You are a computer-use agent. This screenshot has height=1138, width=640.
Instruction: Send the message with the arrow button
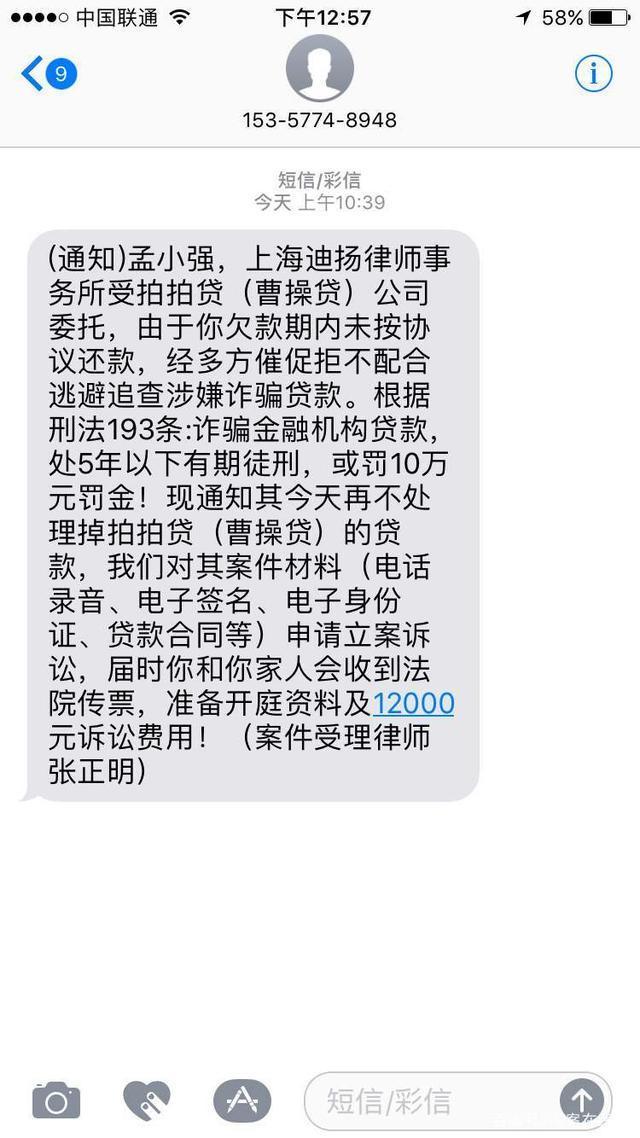pos(582,1100)
